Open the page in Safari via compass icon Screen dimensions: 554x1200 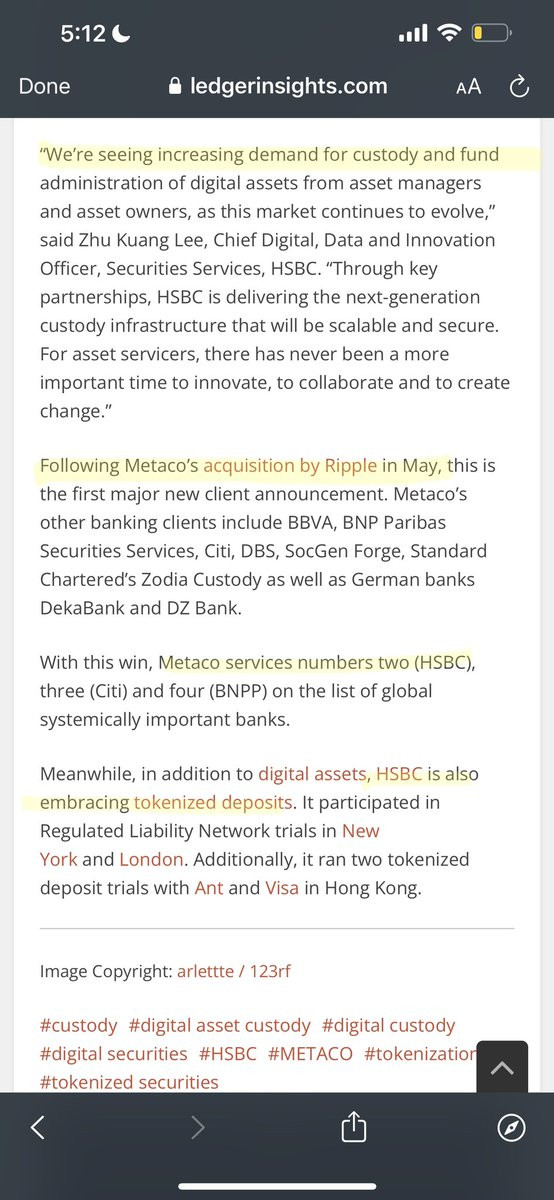[511, 1129]
